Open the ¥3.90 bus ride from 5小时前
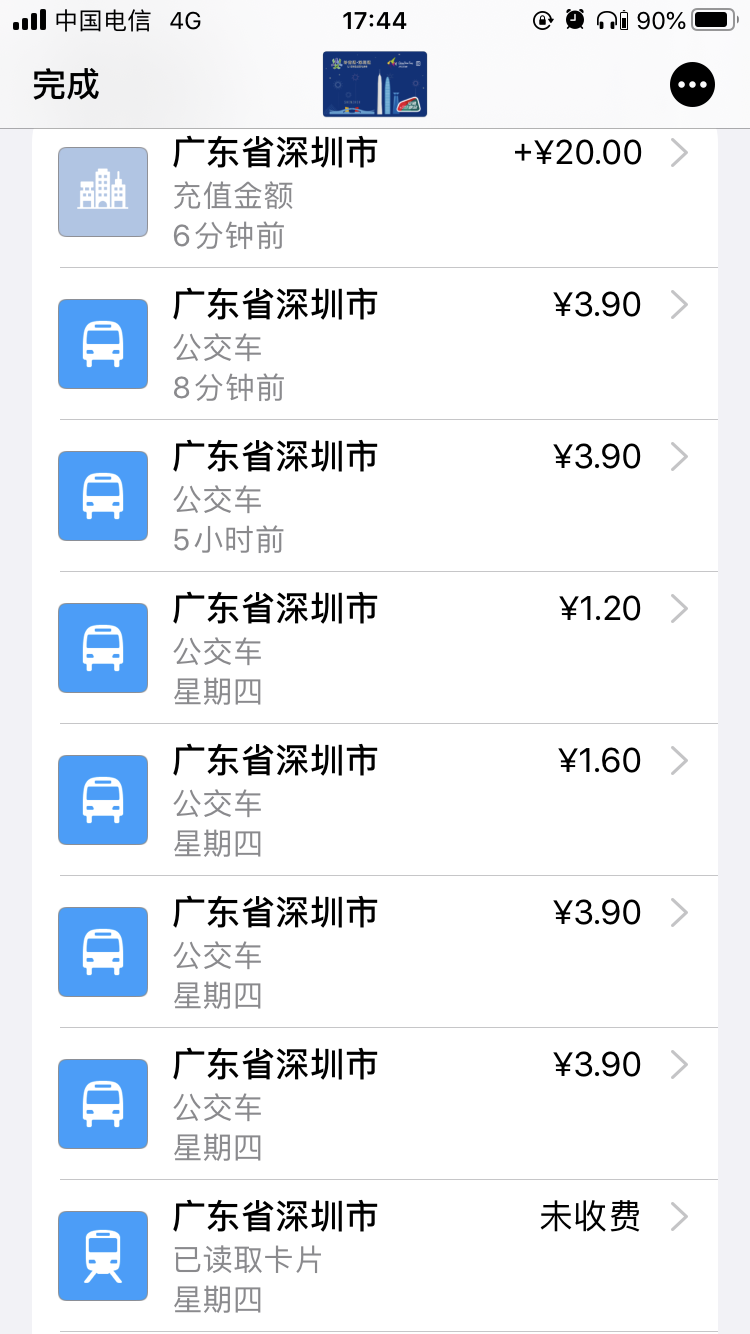 pos(376,496)
